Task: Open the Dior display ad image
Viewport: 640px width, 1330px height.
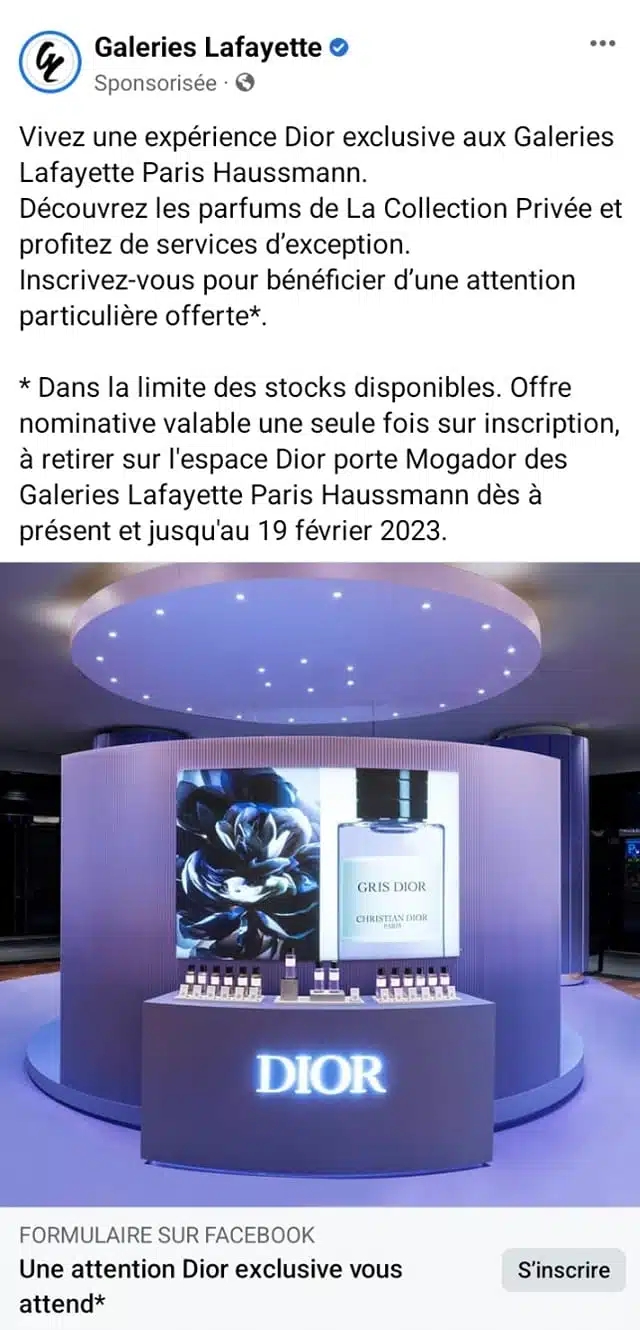Action: coord(320,884)
